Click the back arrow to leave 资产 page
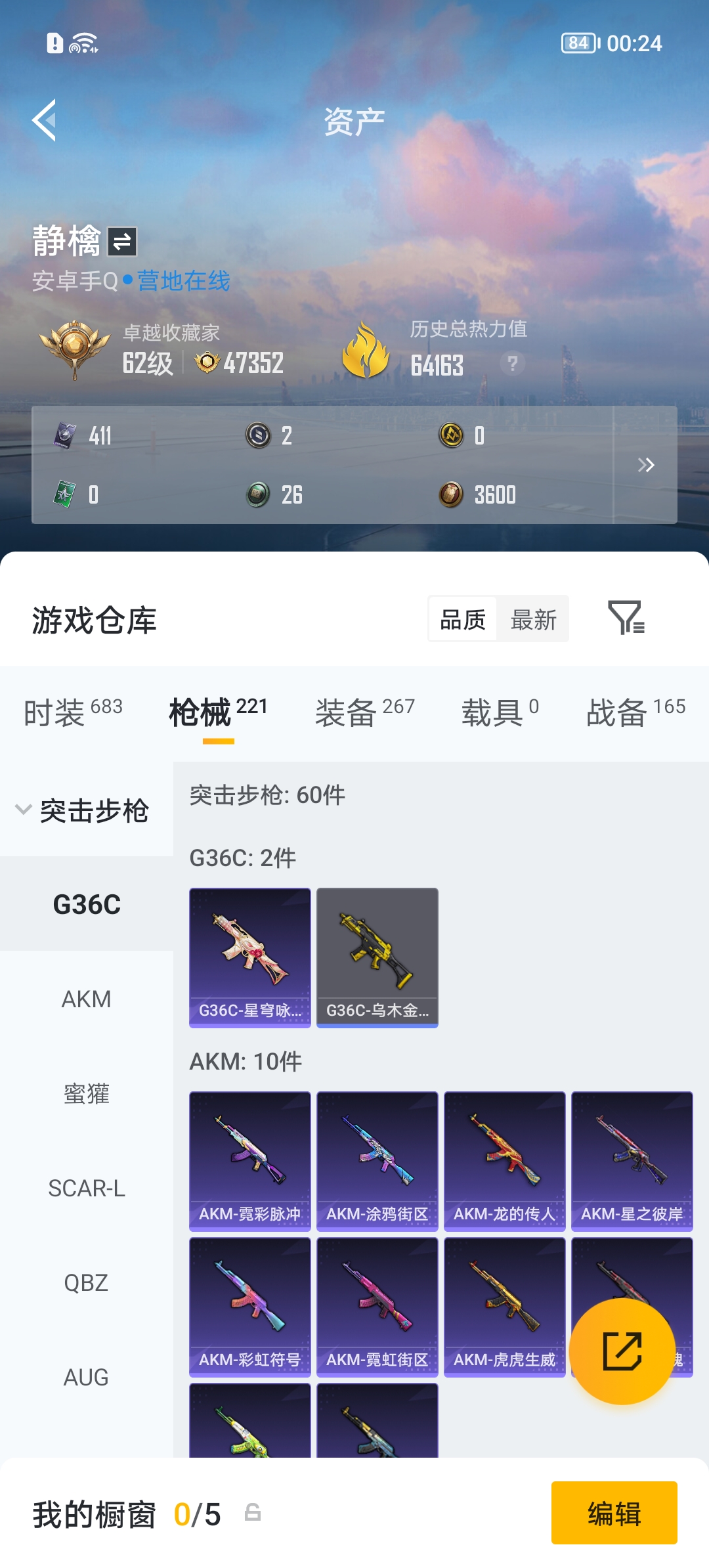Viewport: 709px width, 1568px height. (x=43, y=119)
